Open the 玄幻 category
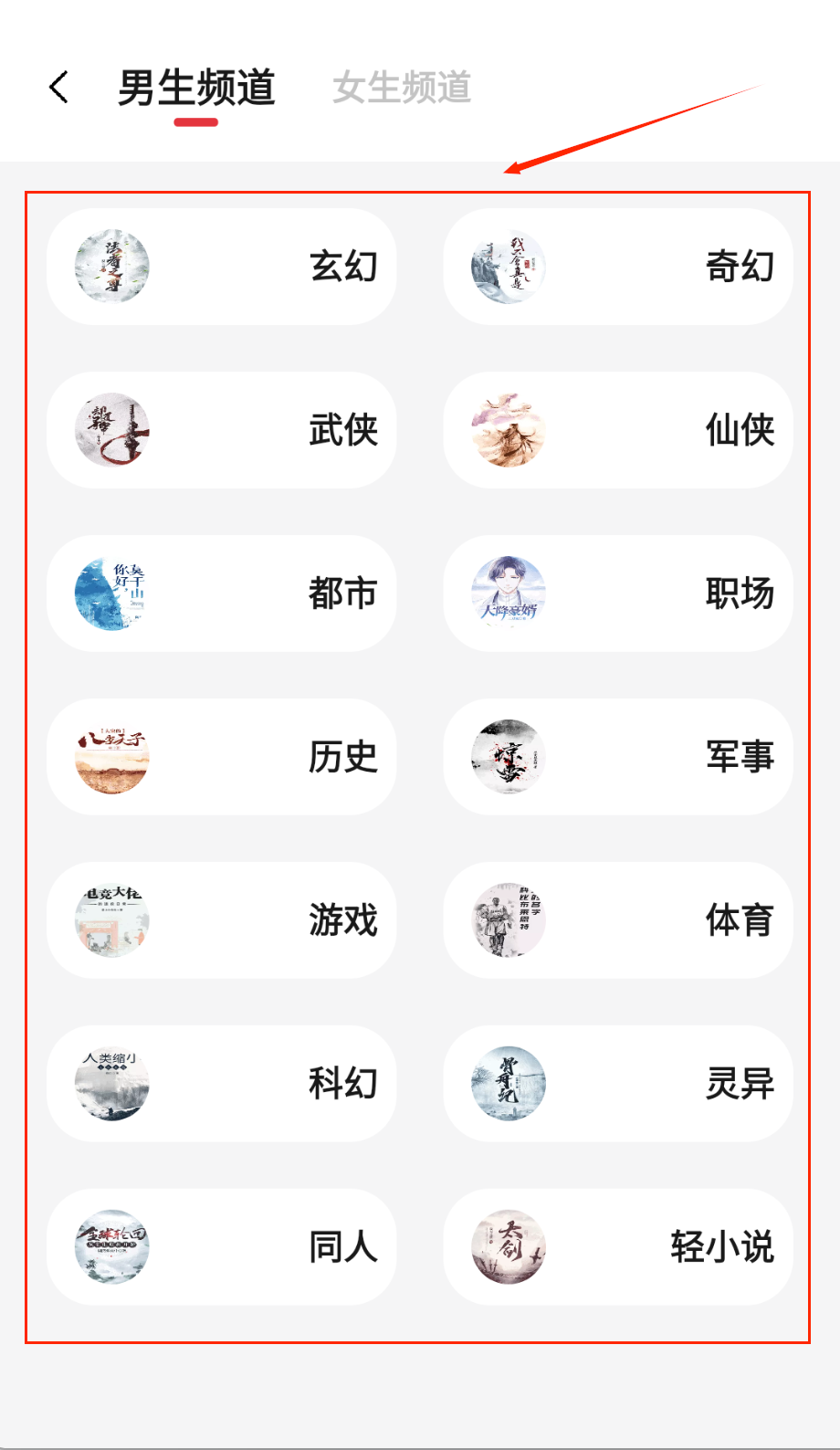840x1450 pixels. coord(222,267)
